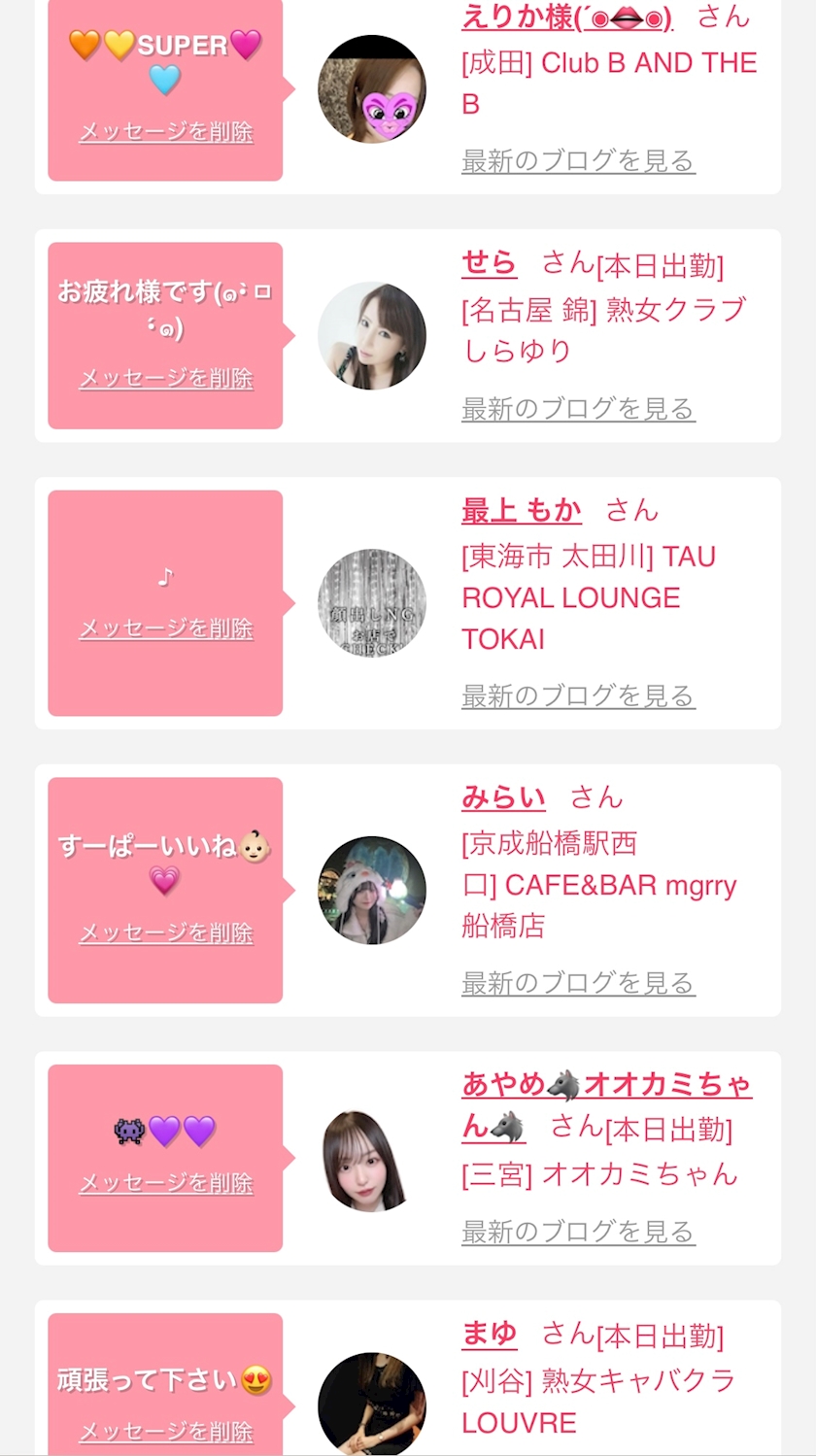Delete the ♪ message to 最上 もか

[165, 627]
